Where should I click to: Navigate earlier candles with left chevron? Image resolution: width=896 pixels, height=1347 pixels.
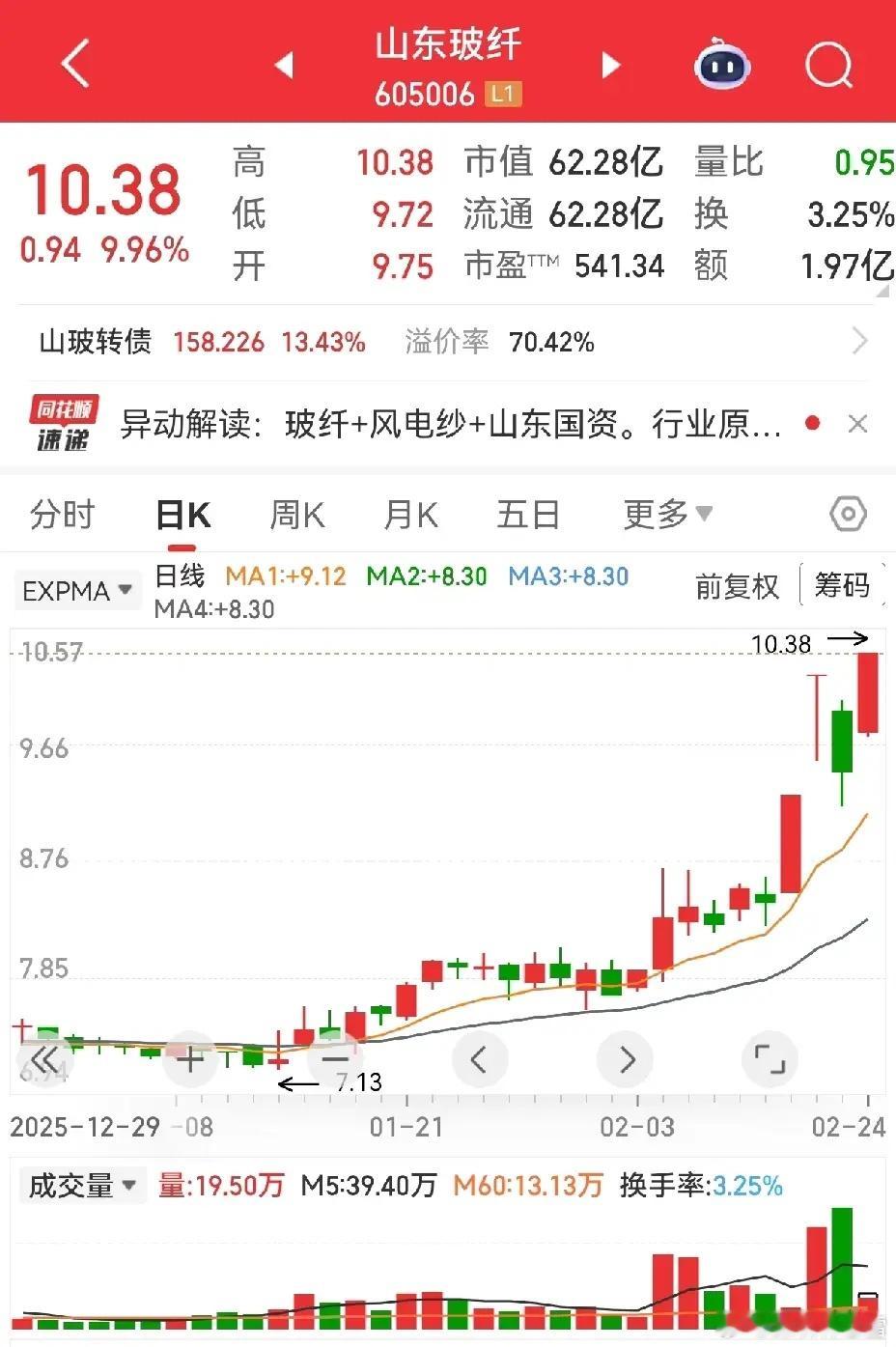pos(480,1058)
